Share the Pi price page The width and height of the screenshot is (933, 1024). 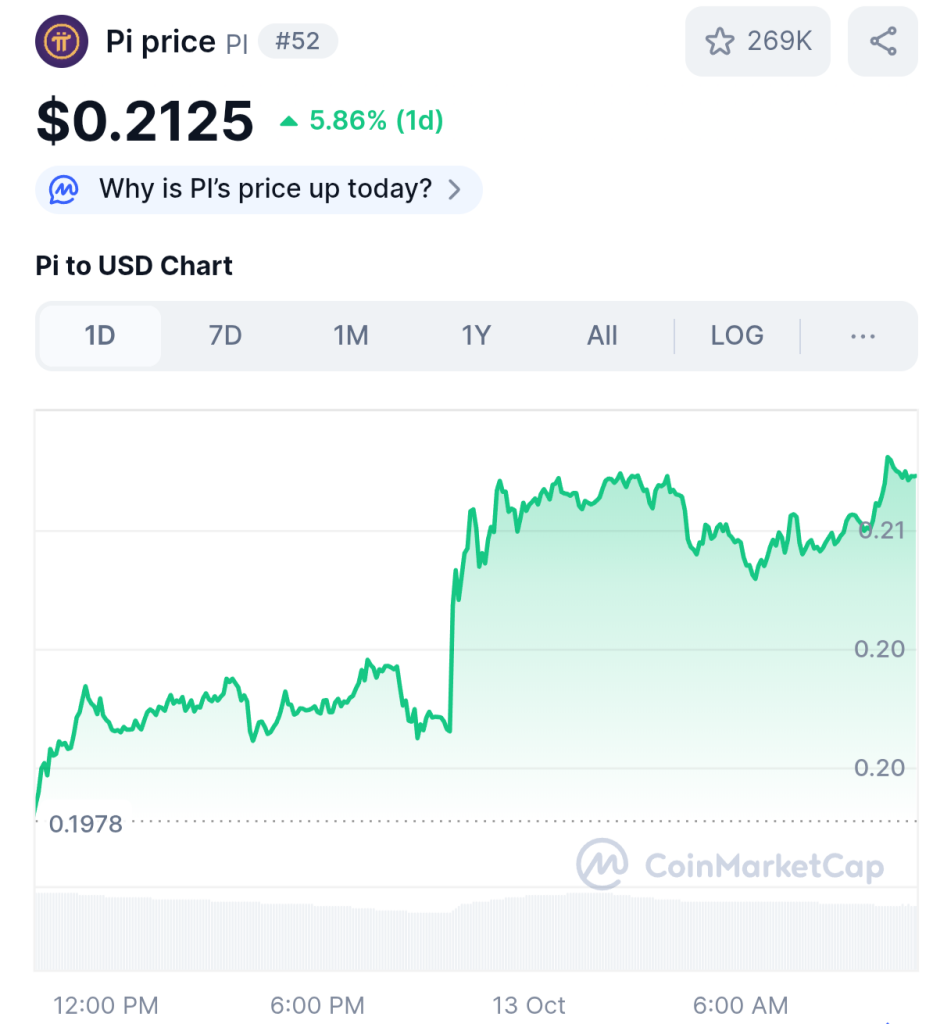pos(882,42)
